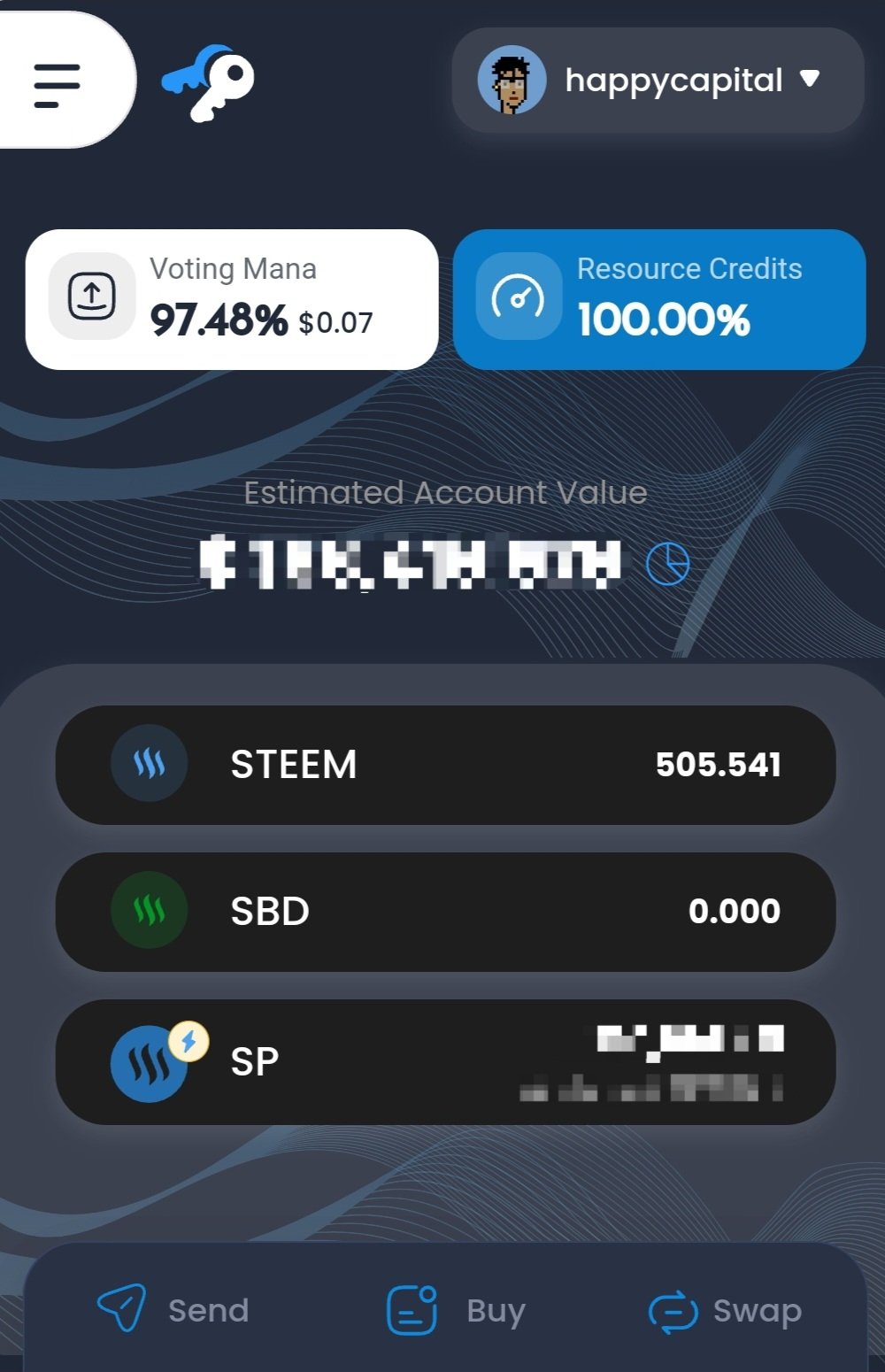Open the hamburger menu

point(58,85)
